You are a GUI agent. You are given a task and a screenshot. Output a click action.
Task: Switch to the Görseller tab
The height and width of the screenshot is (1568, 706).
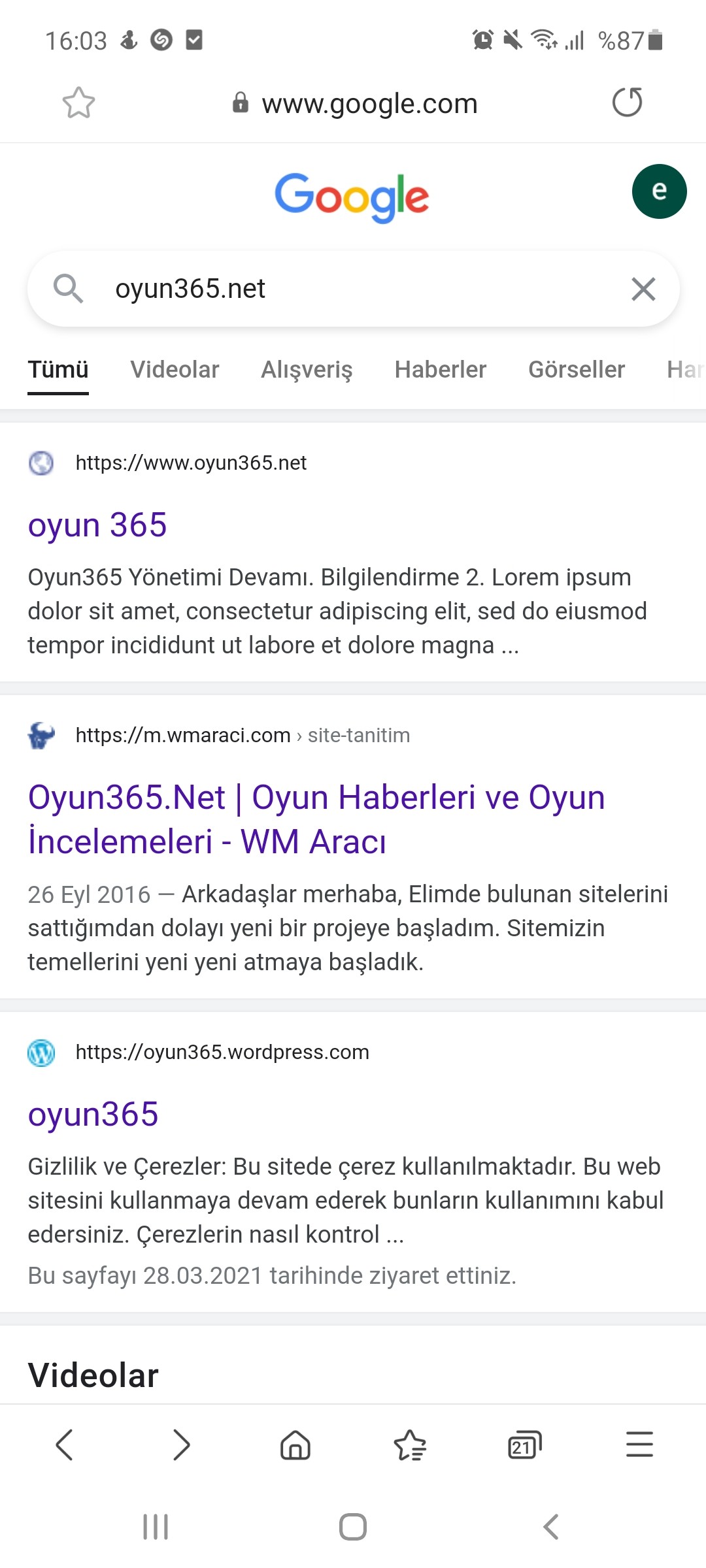coord(577,370)
